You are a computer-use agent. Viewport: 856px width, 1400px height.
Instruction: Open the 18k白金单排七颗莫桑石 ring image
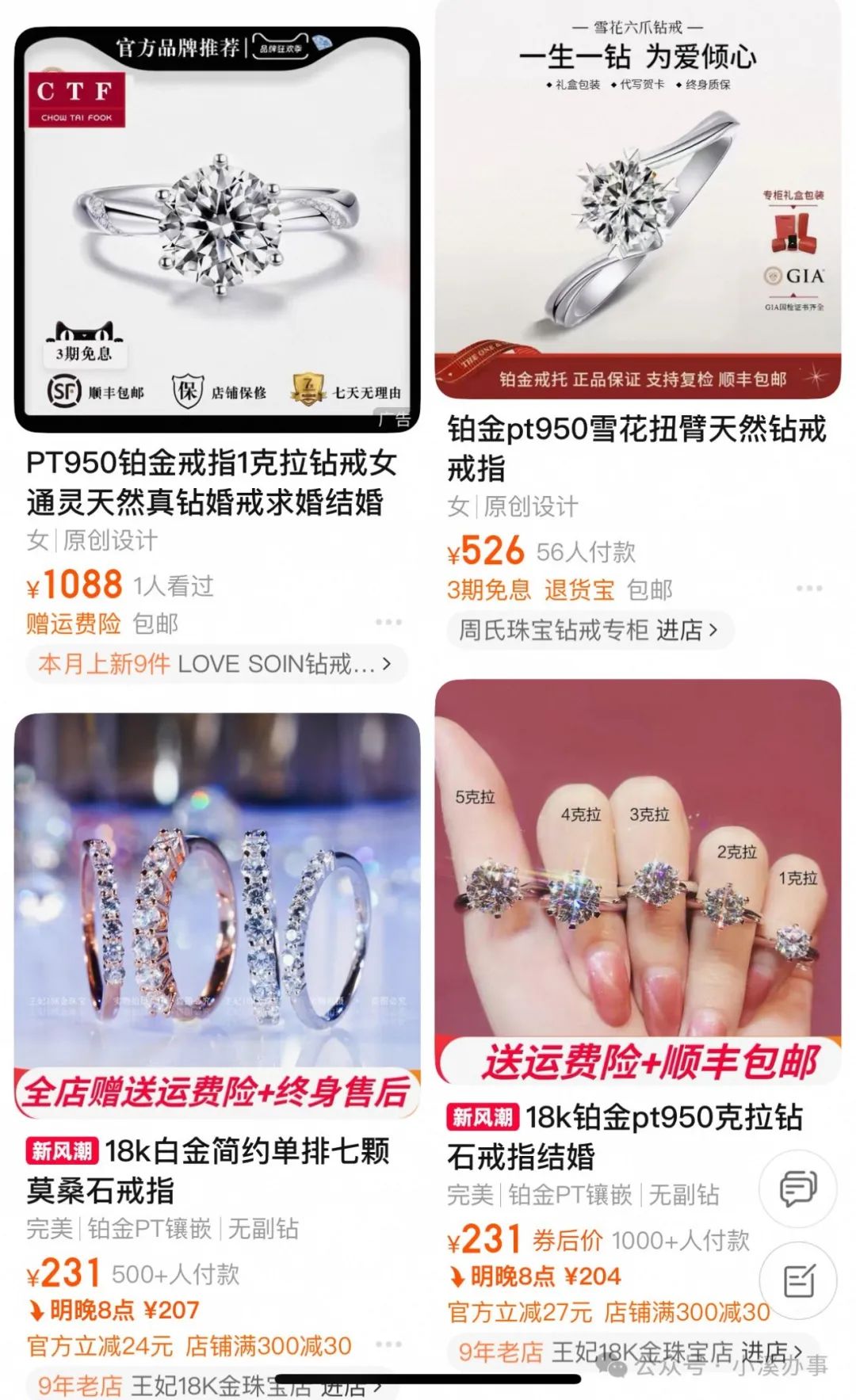[x=216, y=911]
